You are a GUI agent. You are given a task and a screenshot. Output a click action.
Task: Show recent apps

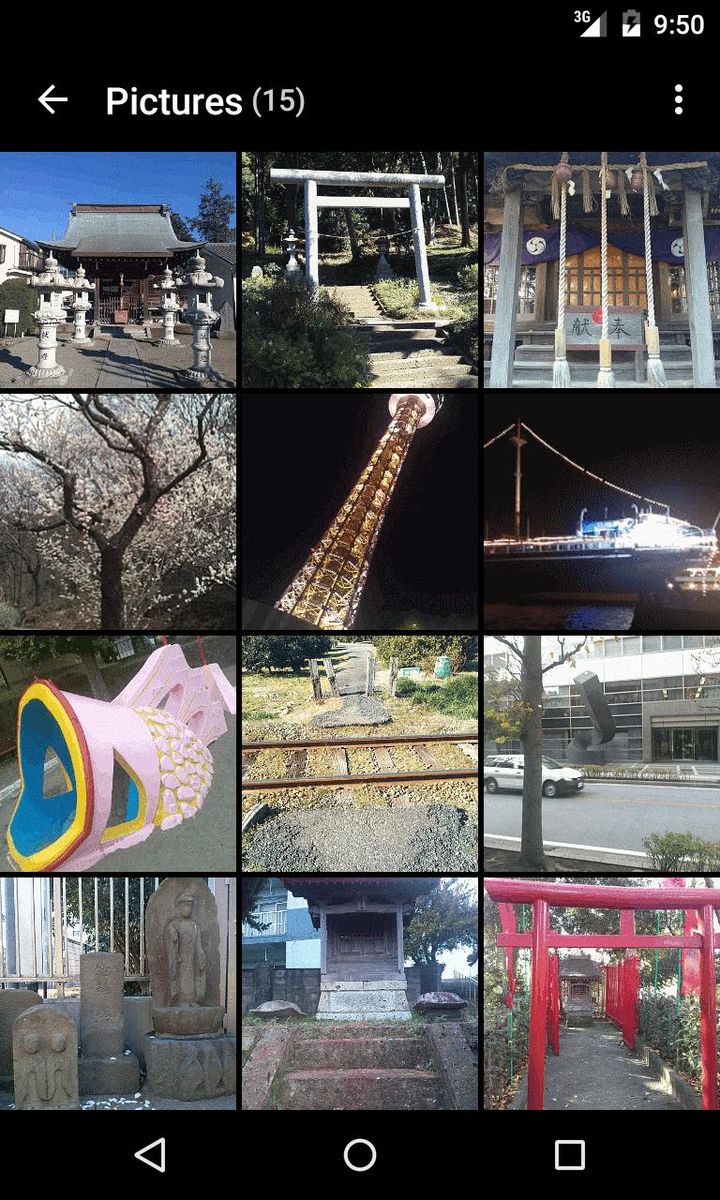[x=569, y=1155]
